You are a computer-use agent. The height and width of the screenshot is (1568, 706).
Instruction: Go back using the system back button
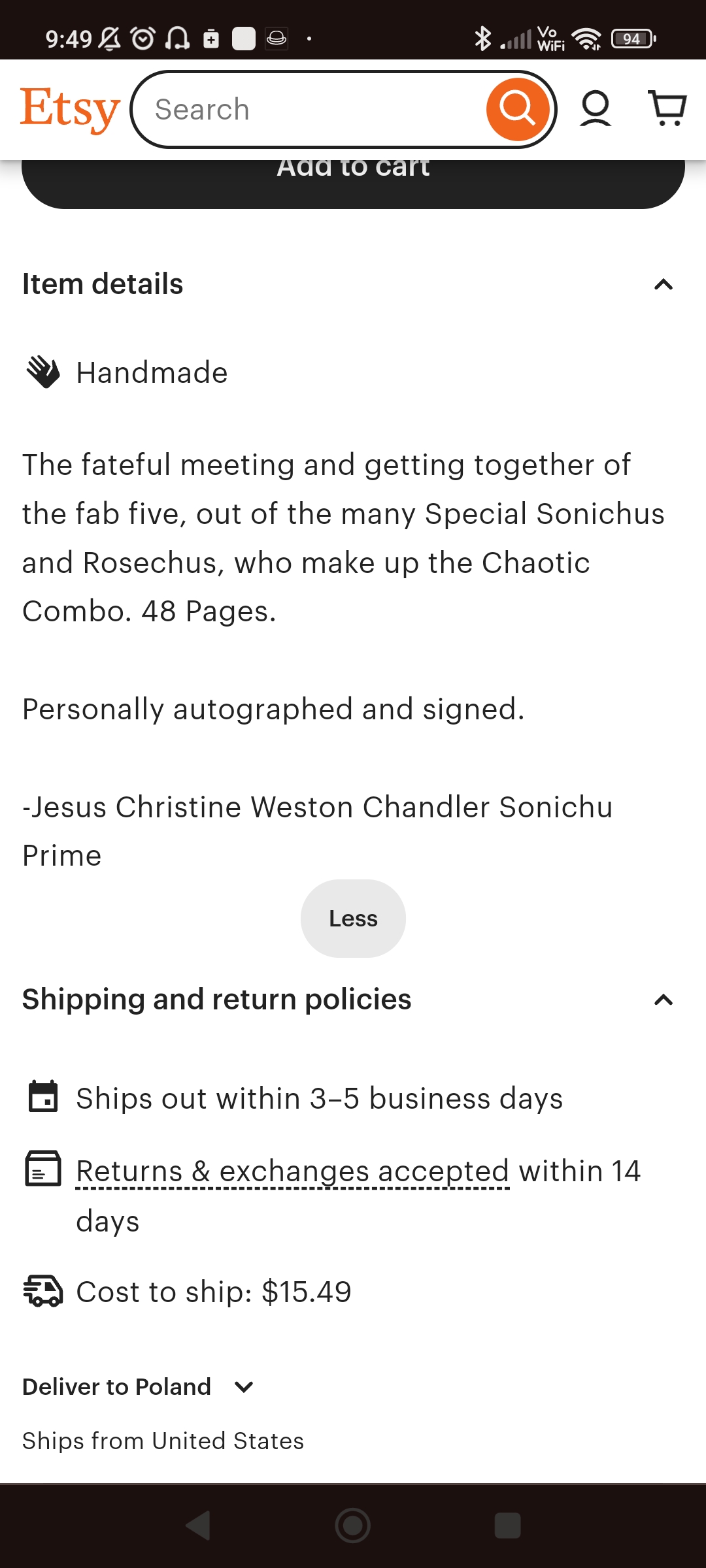pyautogui.click(x=198, y=1526)
